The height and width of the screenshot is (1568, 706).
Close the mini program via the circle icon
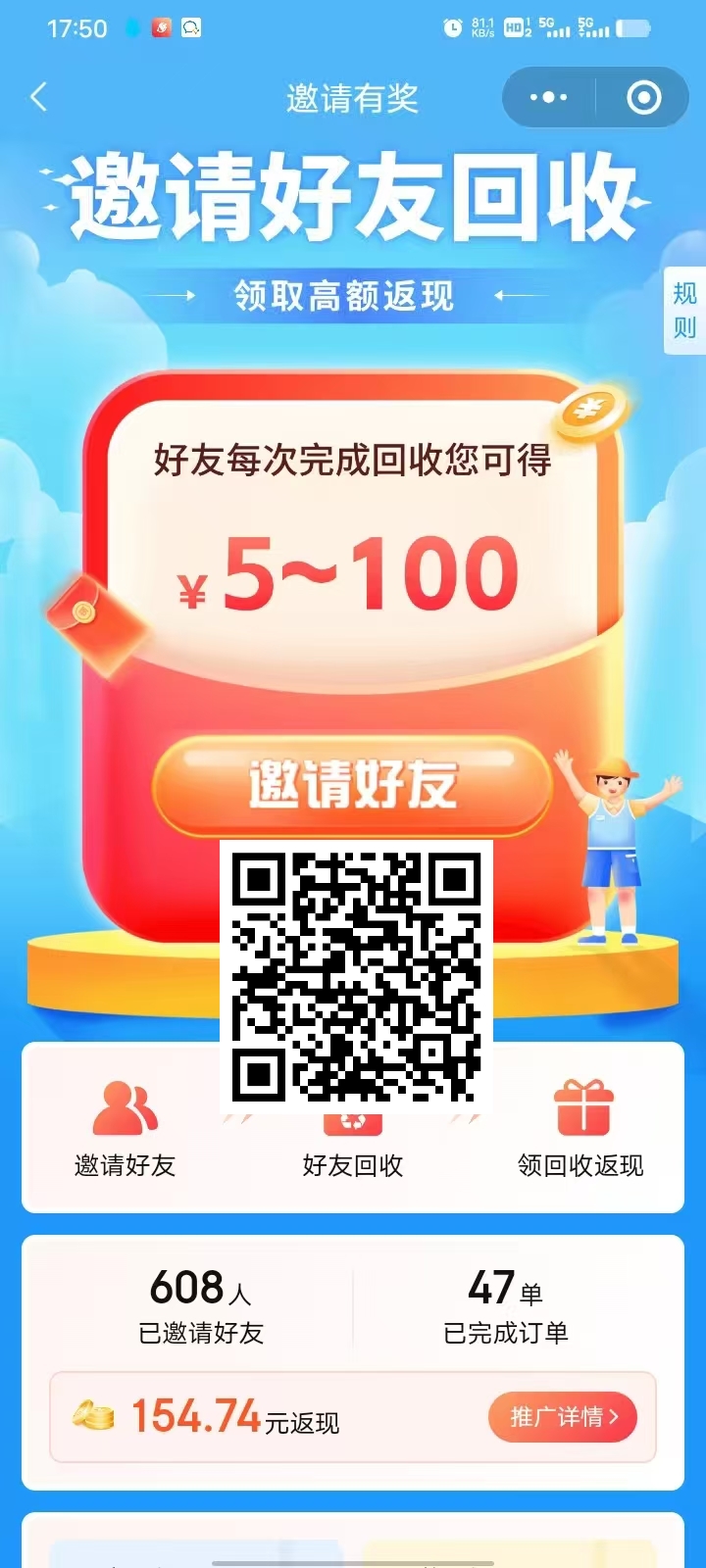(x=643, y=97)
